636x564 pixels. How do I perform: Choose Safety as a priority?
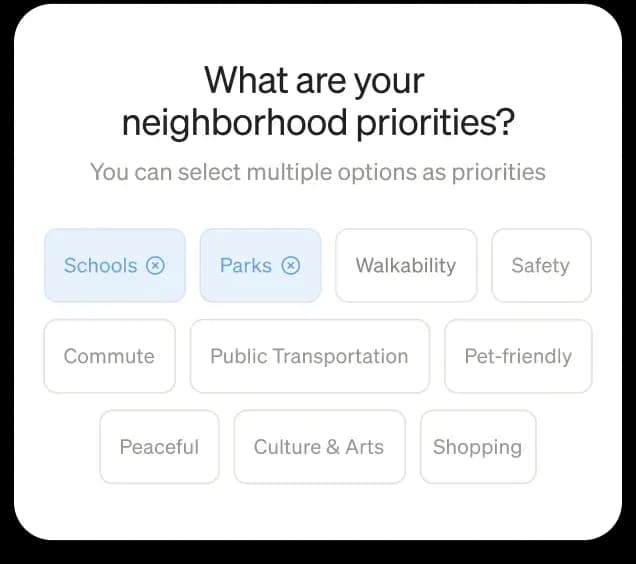click(540, 266)
